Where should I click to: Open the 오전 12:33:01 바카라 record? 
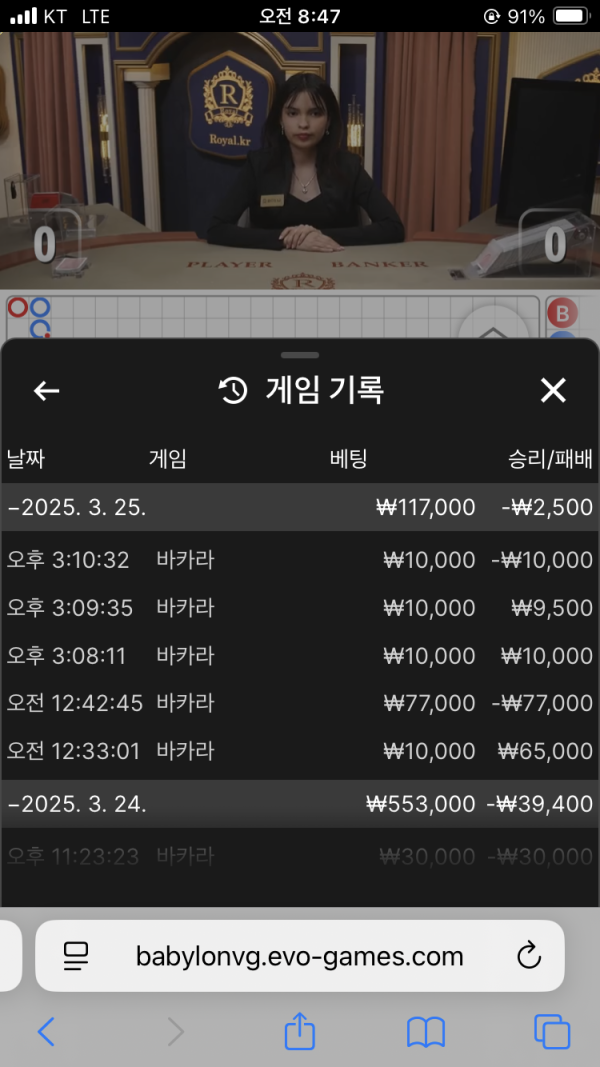pyautogui.click(x=300, y=751)
